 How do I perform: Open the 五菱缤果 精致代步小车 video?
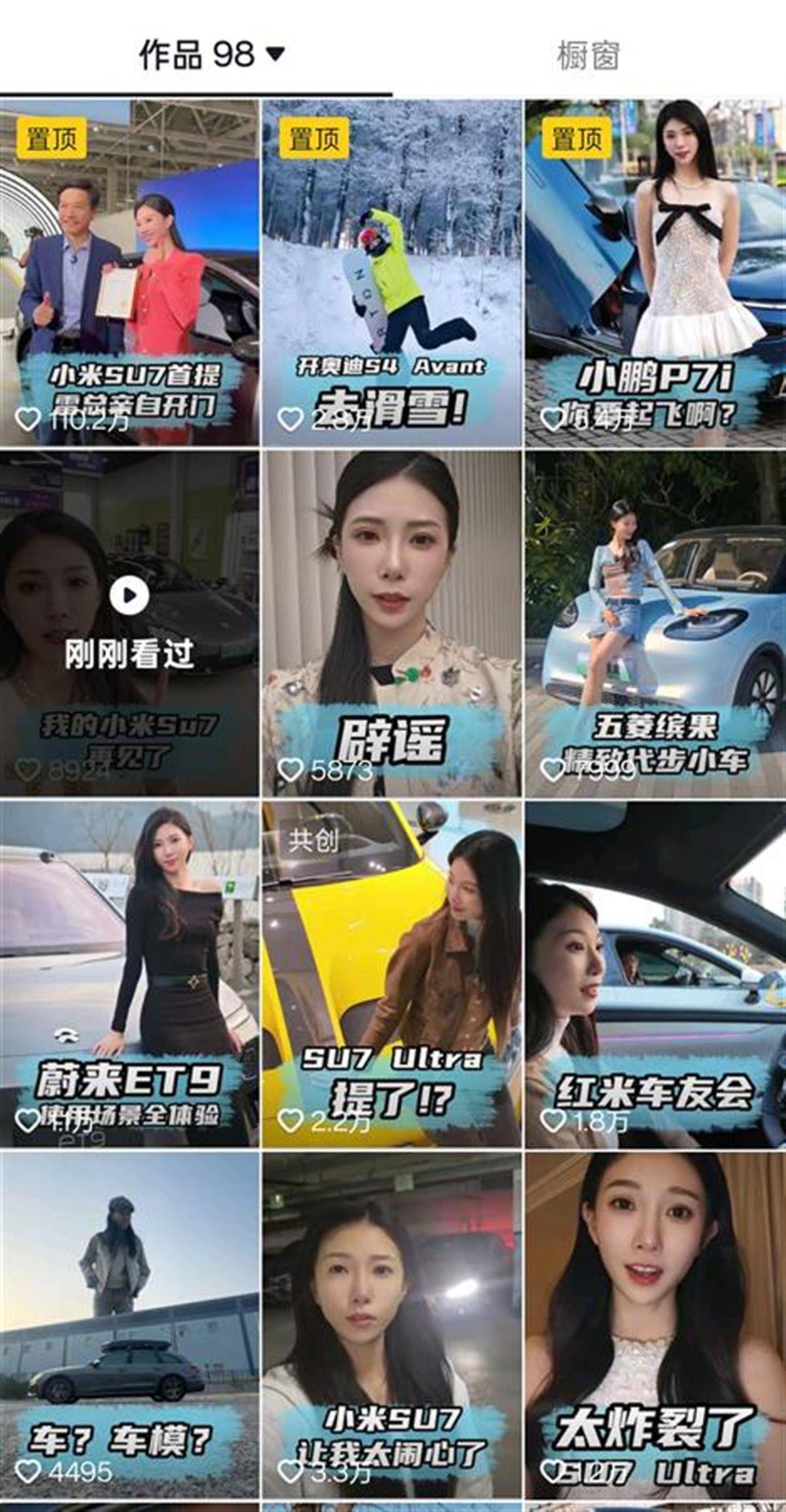coord(655,622)
